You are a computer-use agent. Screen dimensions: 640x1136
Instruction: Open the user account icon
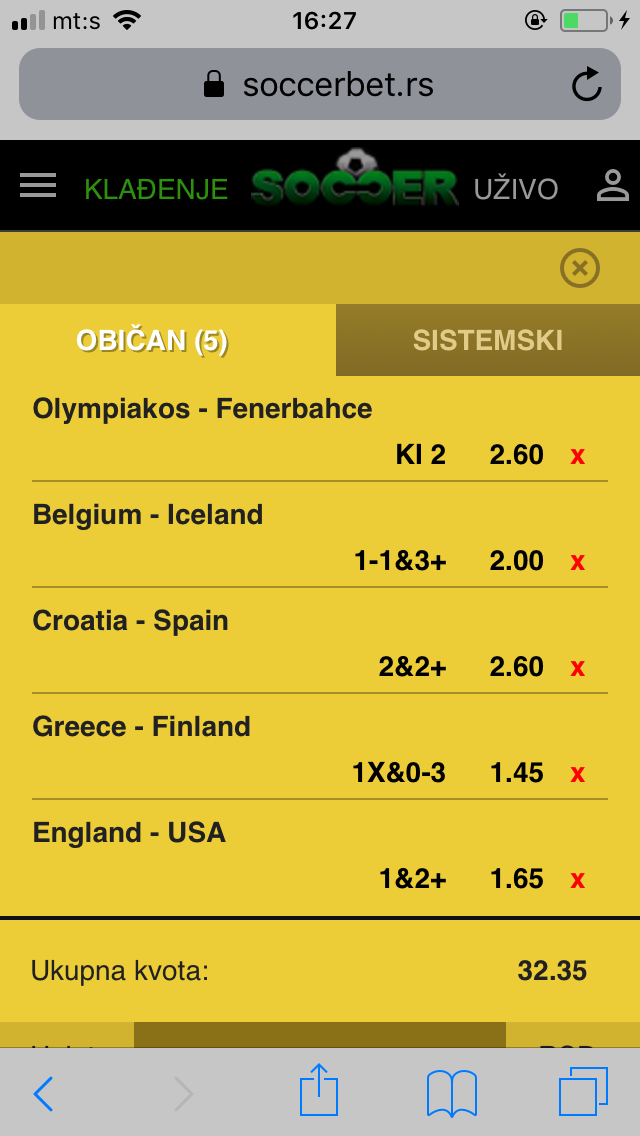tap(612, 185)
